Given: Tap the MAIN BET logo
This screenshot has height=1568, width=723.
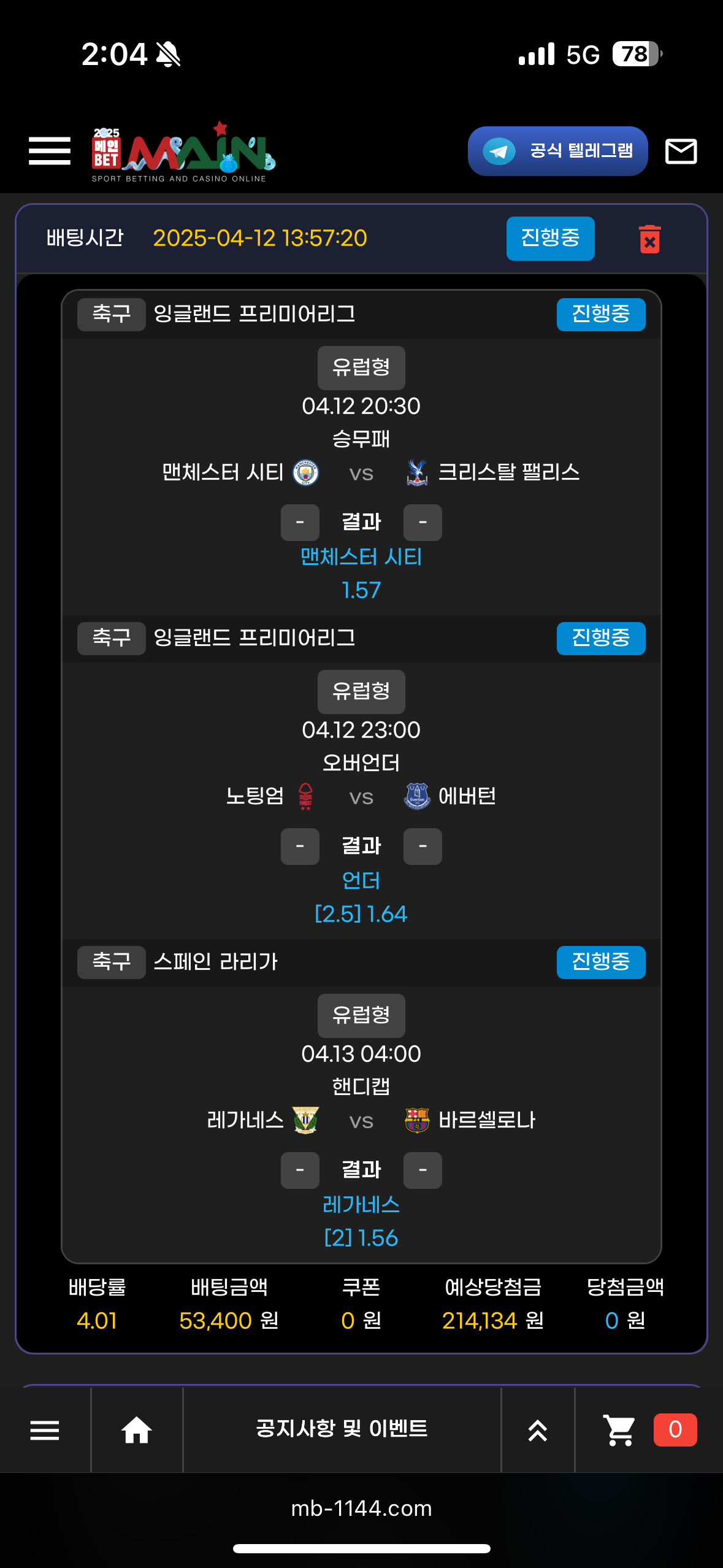Looking at the screenshot, I should click(x=183, y=152).
